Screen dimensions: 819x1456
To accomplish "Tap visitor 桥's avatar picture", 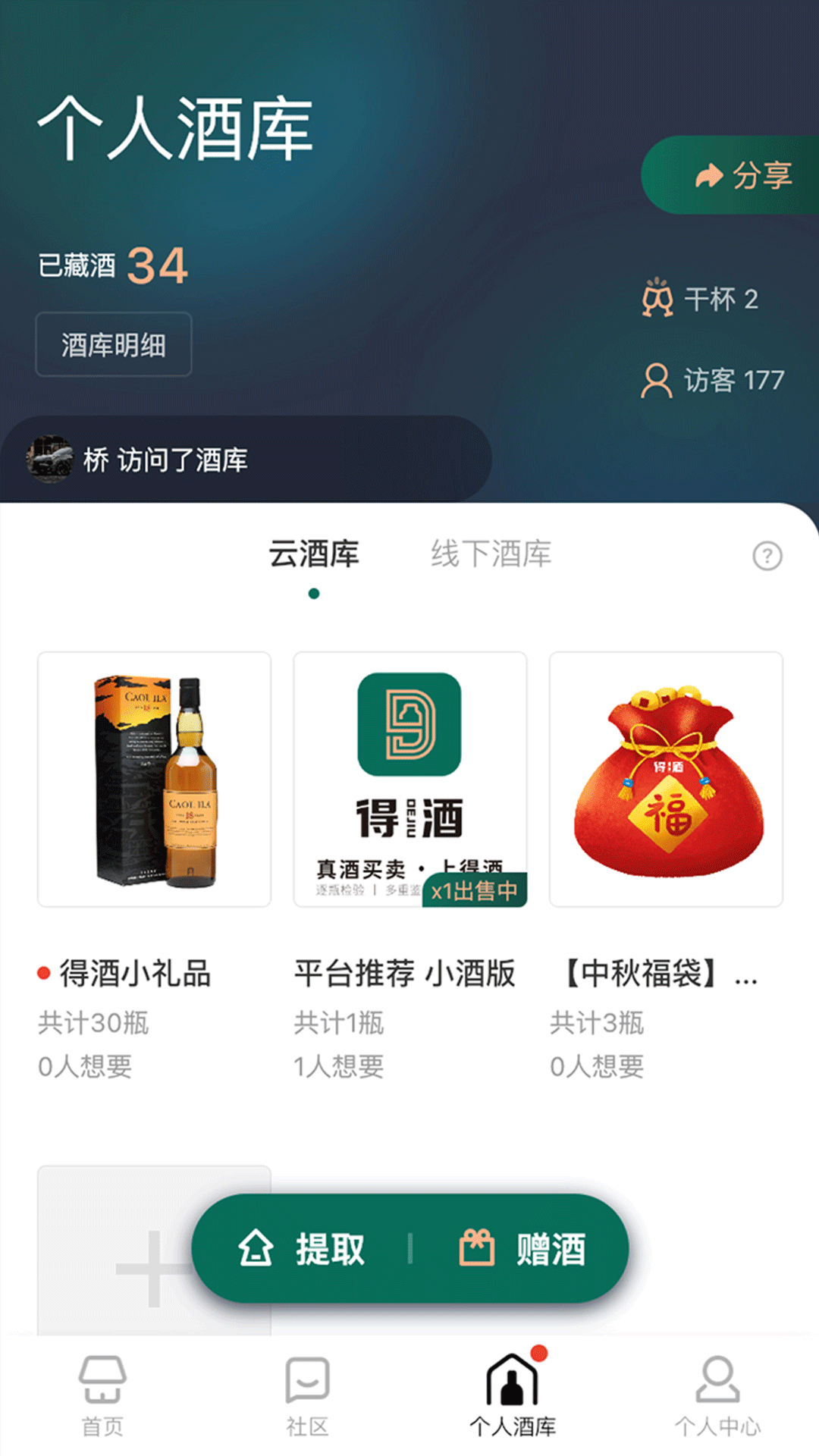I will coord(51,457).
